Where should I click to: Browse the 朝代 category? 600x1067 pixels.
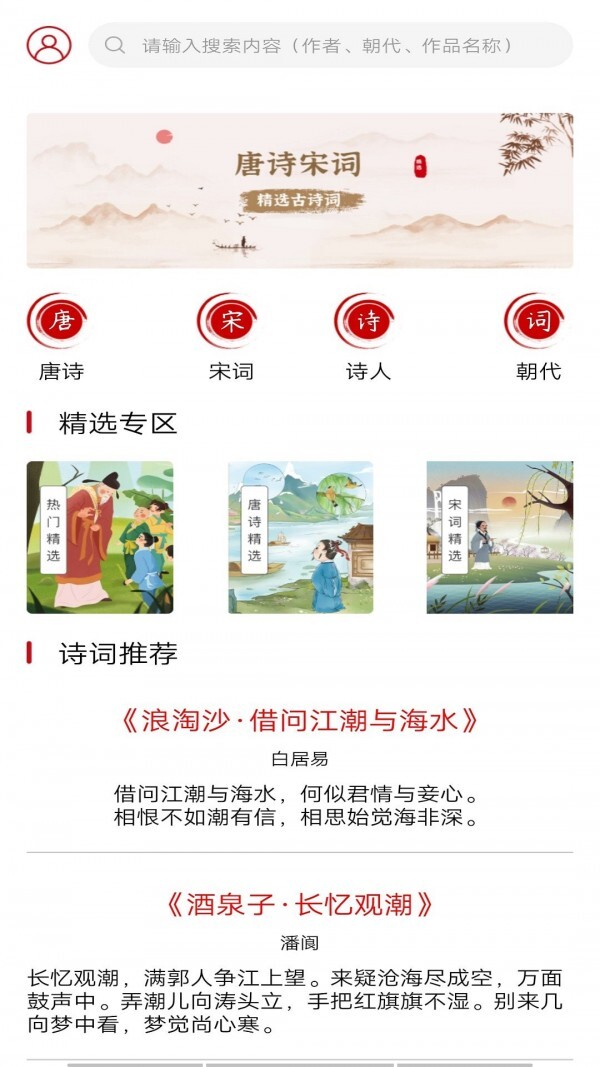538,336
